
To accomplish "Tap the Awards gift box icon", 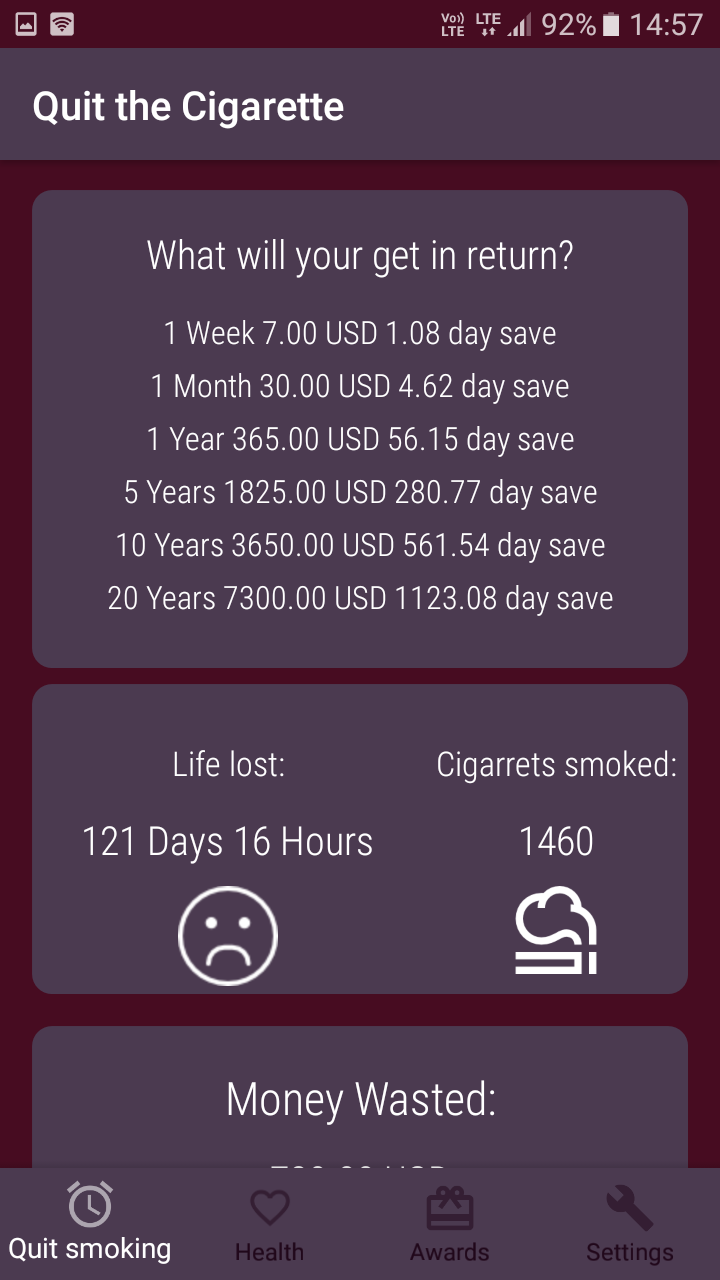I will (x=449, y=1205).
